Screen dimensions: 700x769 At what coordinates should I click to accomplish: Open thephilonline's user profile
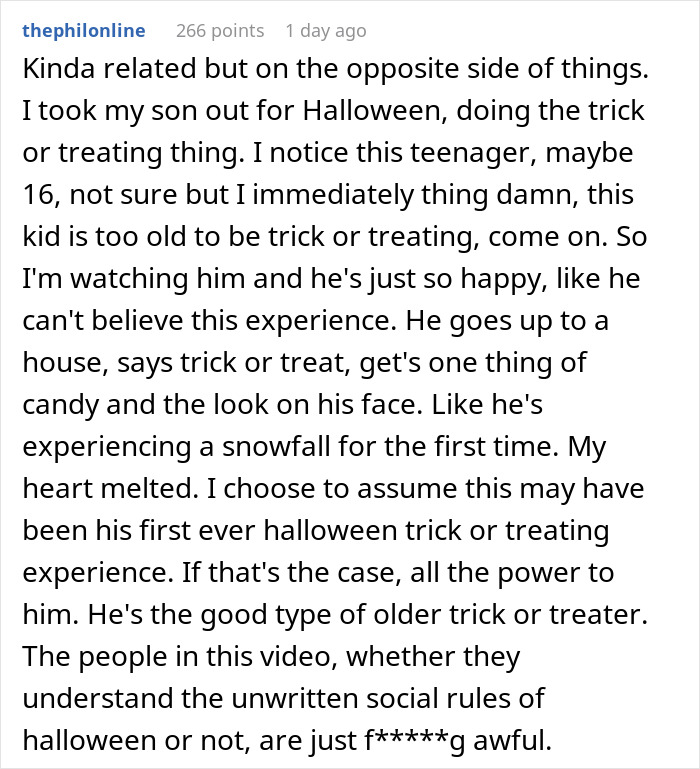coord(83,31)
